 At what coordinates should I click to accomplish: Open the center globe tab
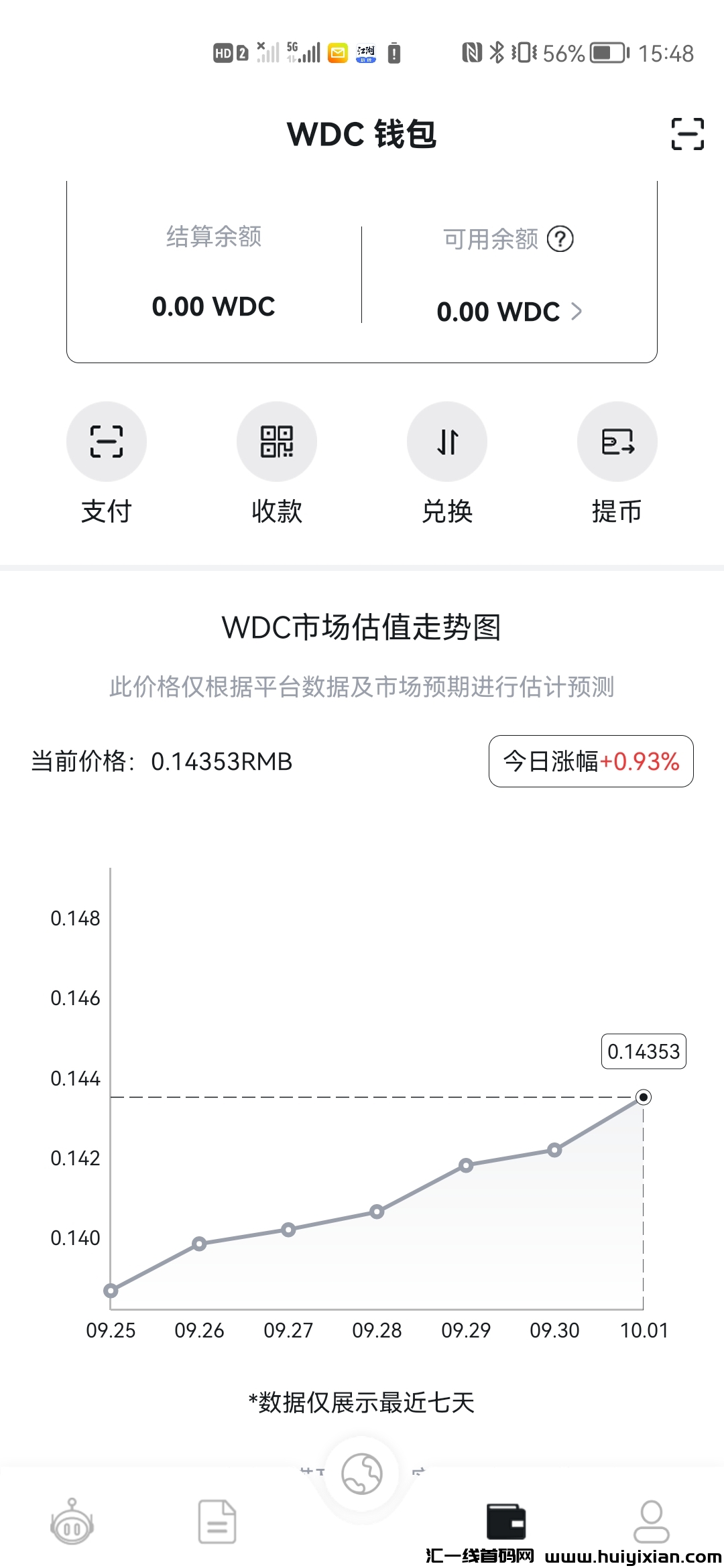[x=362, y=1474]
